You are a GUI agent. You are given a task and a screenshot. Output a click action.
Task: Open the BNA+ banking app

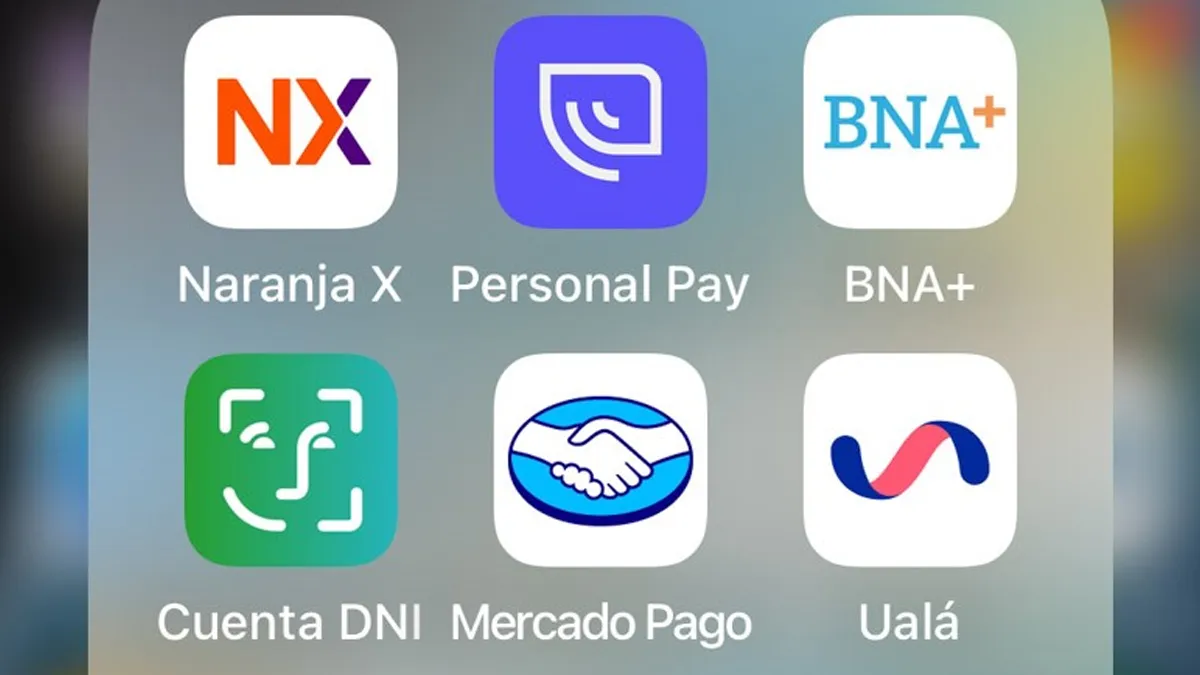click(909, 122)
